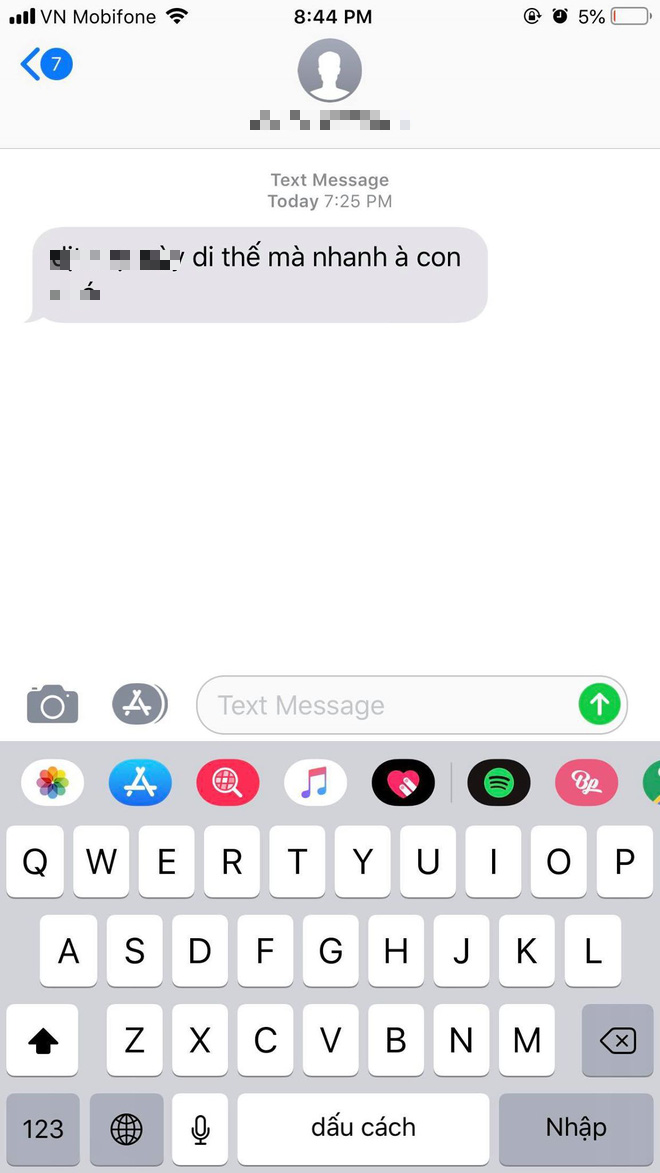Toggle the iMessage app drawer button
The height and width of the screenshot is (1173, 660).
click(138, 705)
